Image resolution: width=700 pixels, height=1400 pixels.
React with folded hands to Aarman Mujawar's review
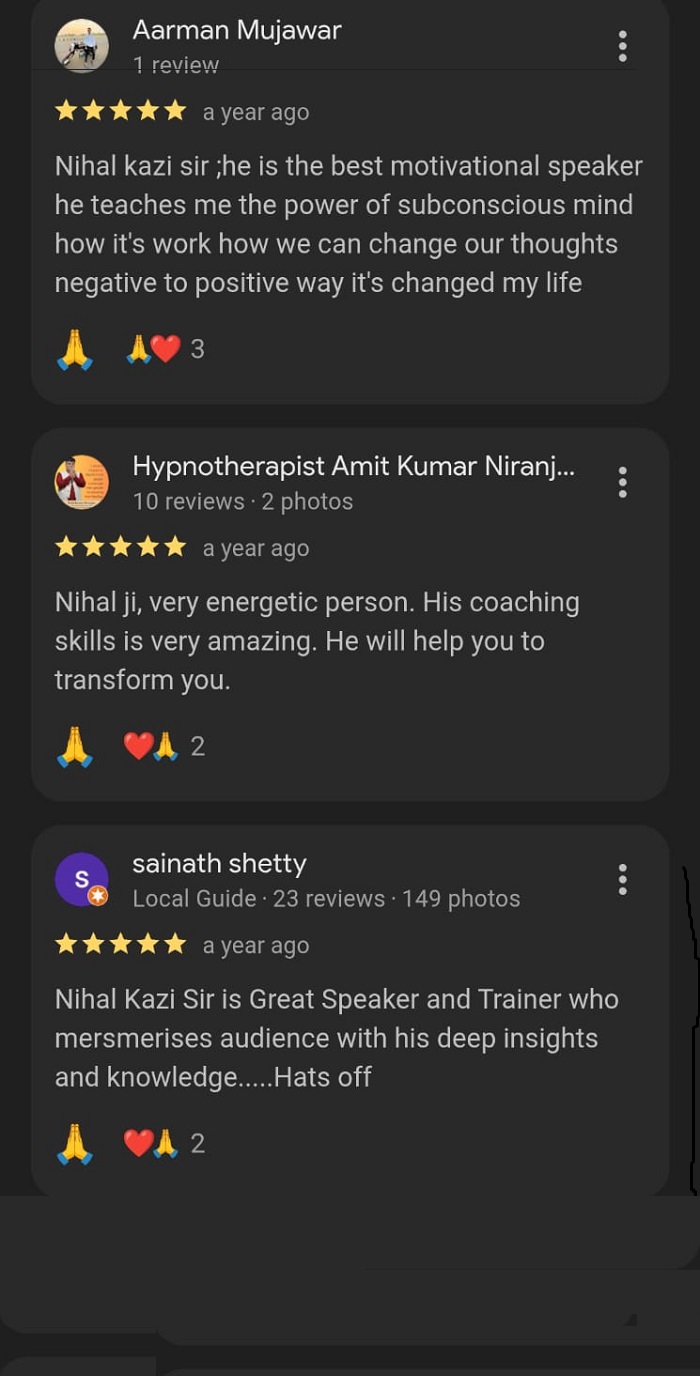click(75, 350)
